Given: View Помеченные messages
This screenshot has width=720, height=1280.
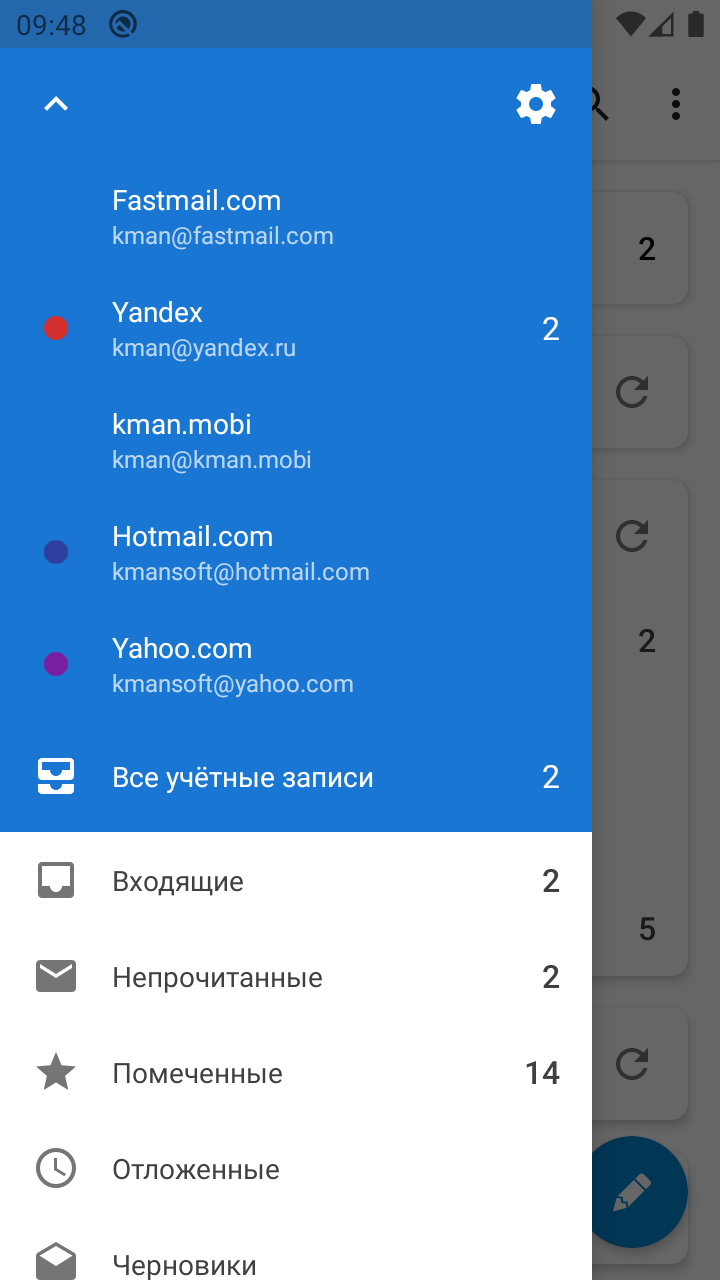Looking at the screenshot, I should (x=296, y=1073).
